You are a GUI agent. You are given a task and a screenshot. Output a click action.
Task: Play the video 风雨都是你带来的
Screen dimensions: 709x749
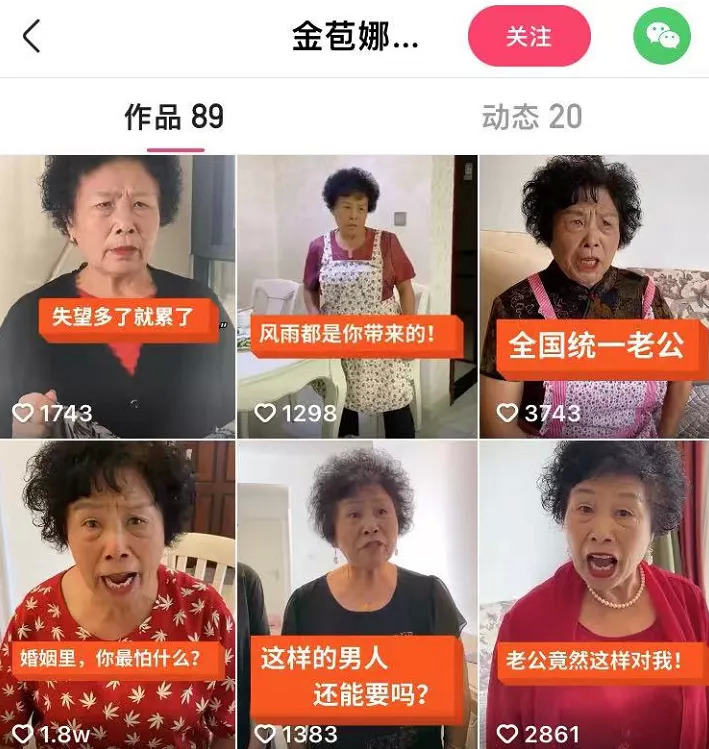tap(358, 296)
